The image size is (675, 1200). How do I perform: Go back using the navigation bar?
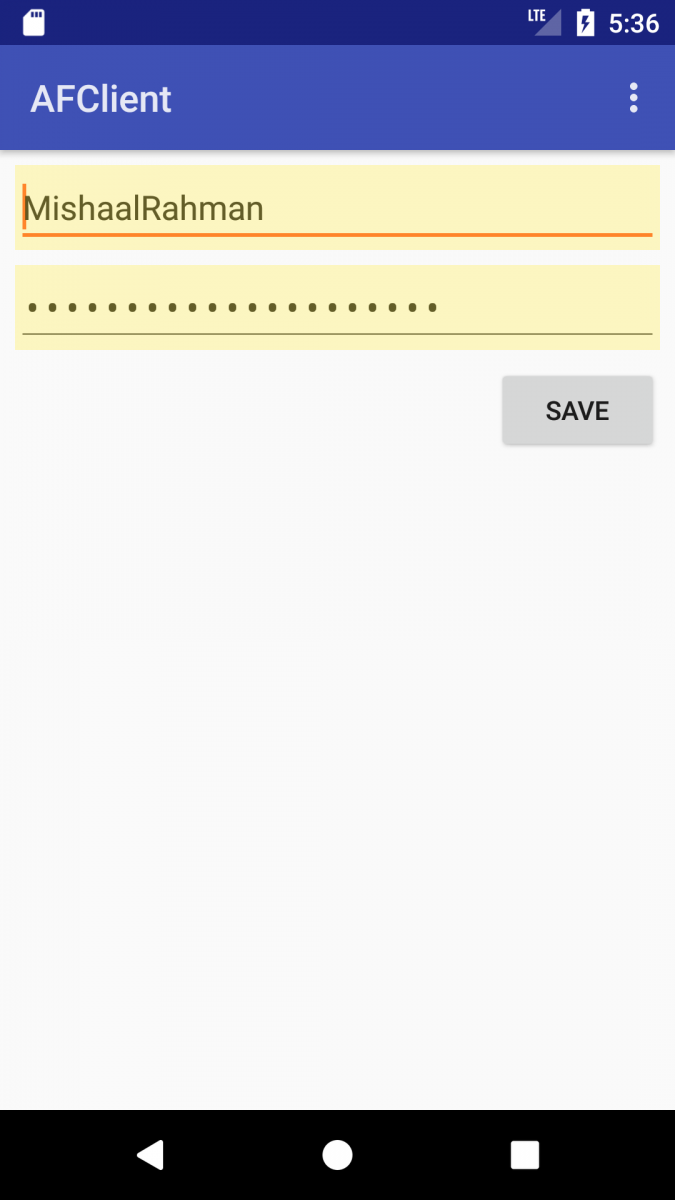pos(150,1155)
